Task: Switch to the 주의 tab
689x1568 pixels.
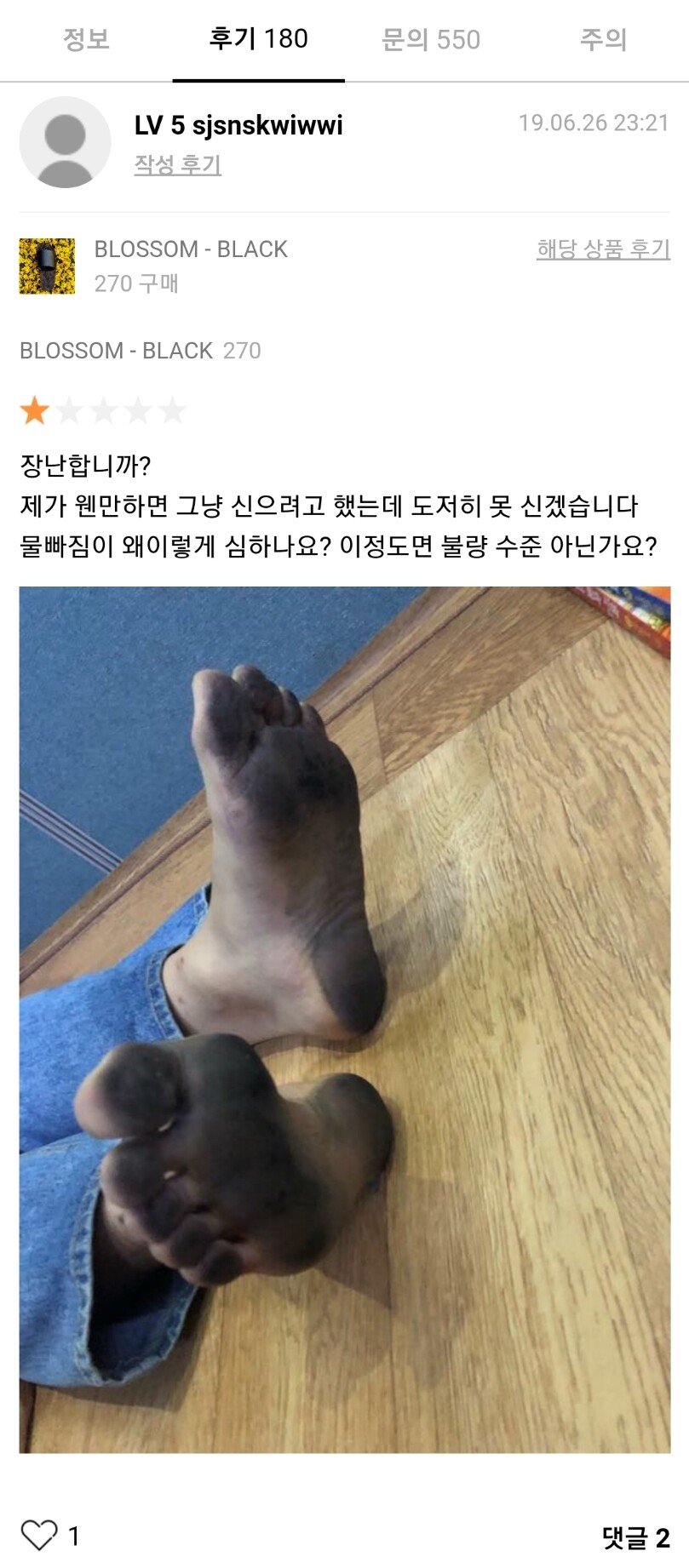Action: coord(603,39)
